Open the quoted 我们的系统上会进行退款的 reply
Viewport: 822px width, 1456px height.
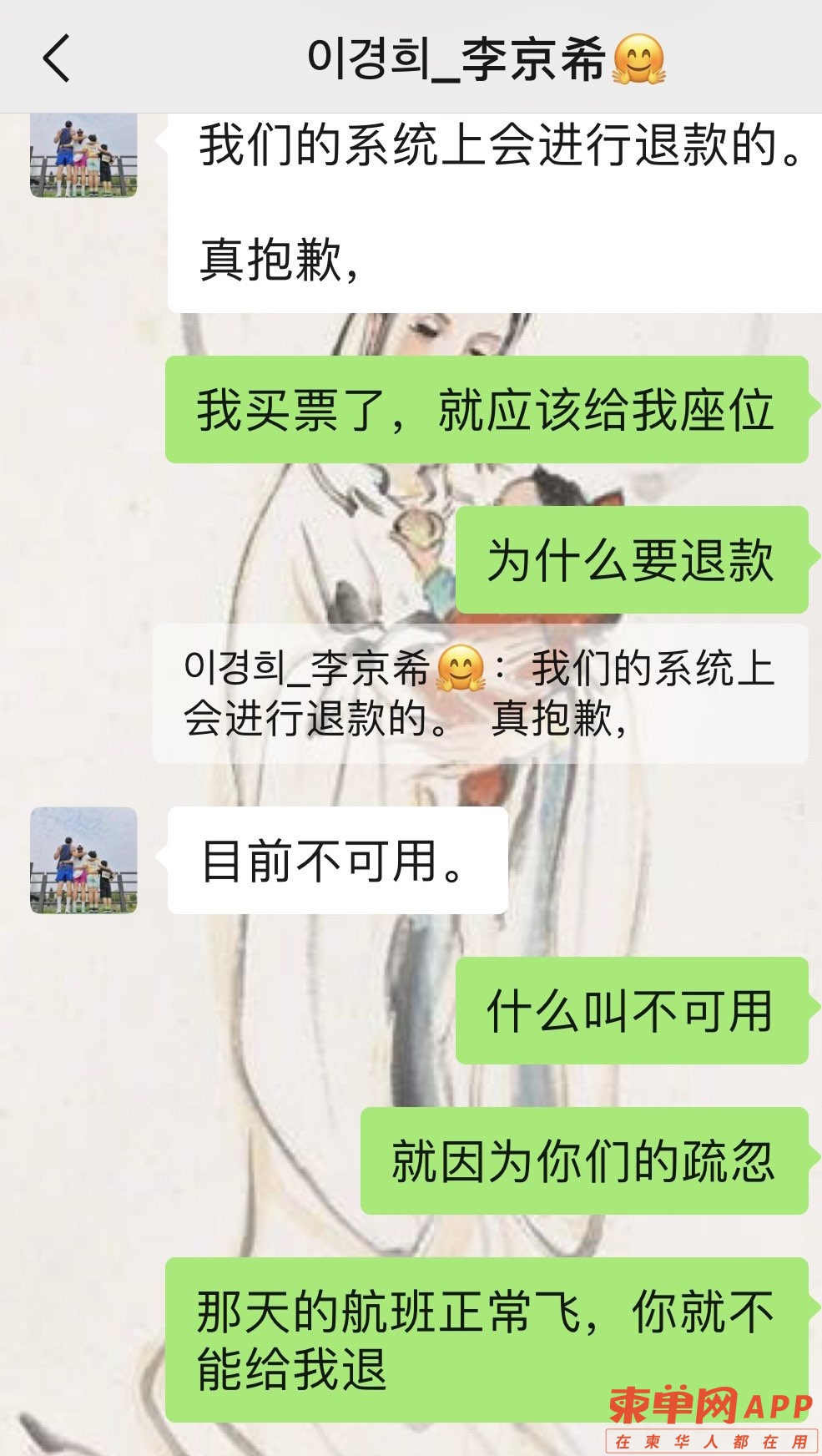pyautogui.click(x=480, y=693)
